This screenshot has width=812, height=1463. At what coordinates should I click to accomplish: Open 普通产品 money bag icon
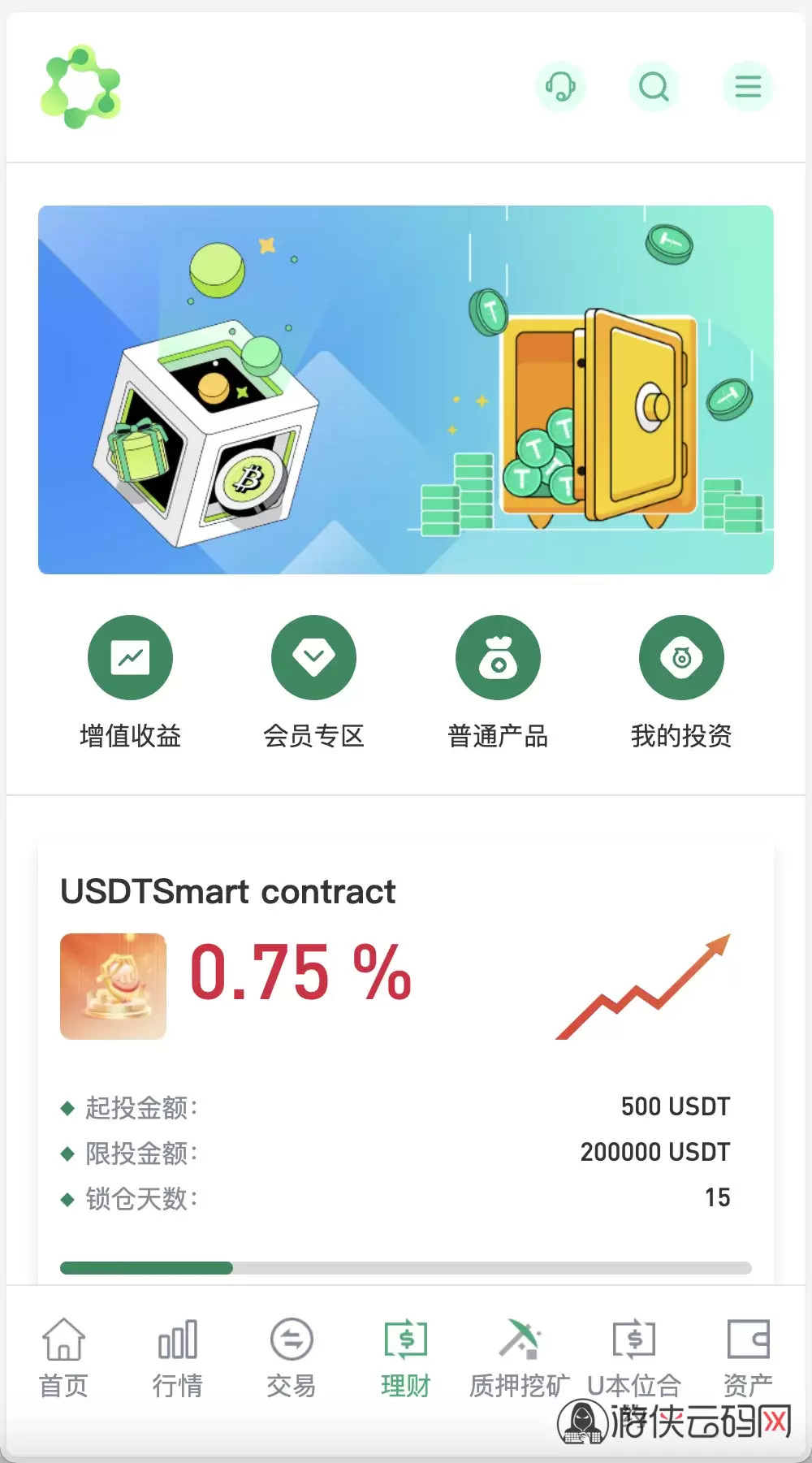click(x=498, y=658)
